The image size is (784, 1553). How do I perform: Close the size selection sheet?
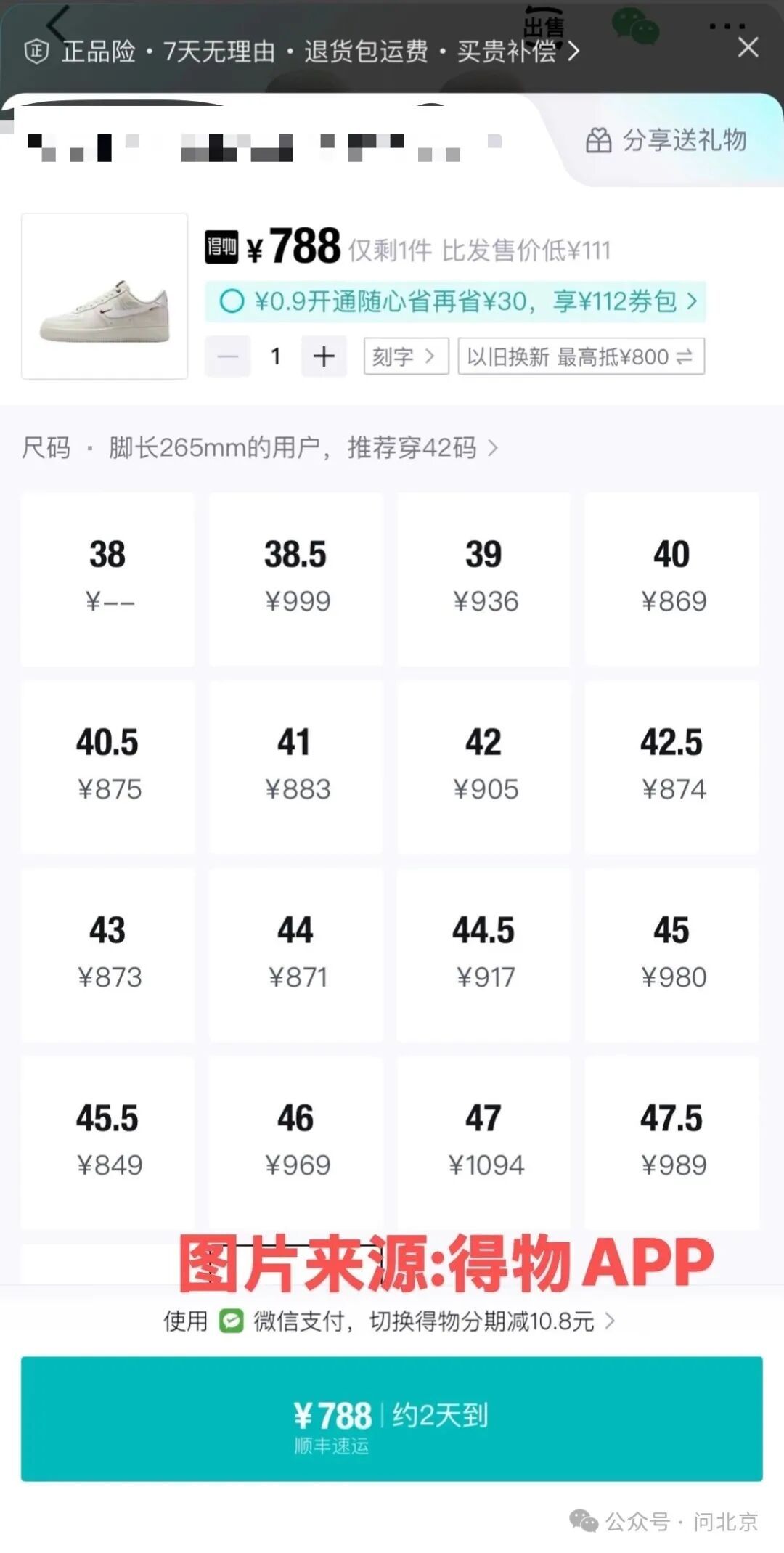[x=748, y=48]
